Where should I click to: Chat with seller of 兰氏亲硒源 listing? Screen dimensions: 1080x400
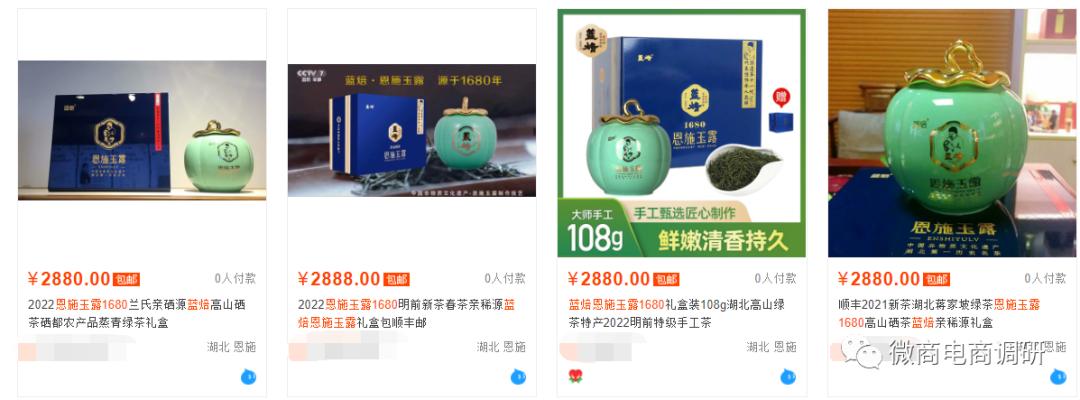coord(248,377)
